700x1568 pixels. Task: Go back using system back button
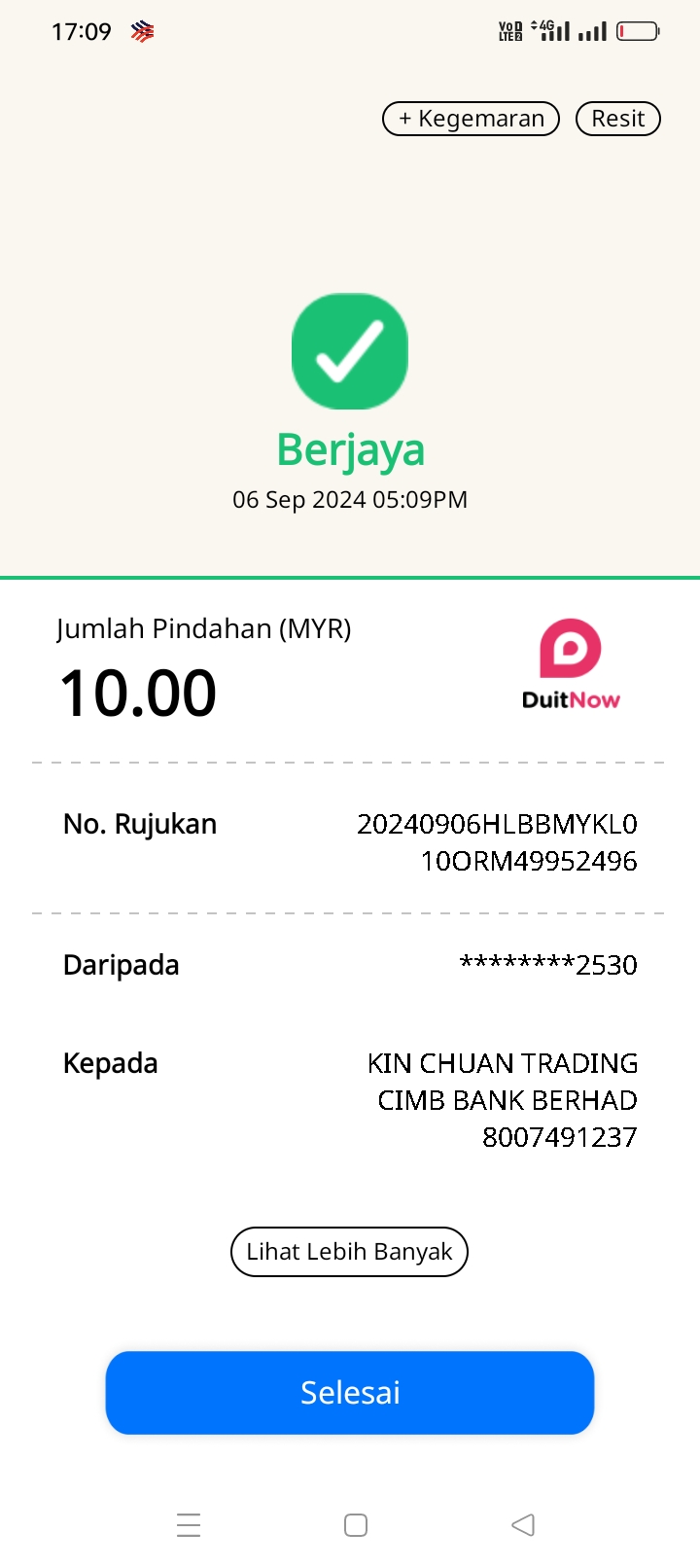click(523, 1524)
